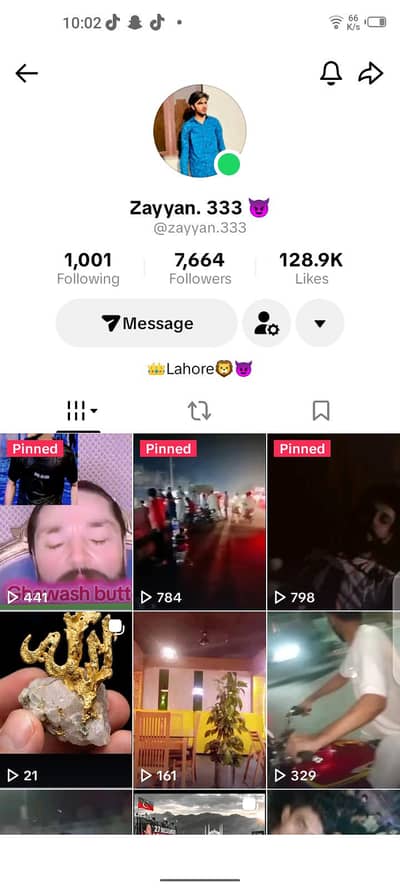Switch to the bookmarked favorites tab
This screenshot has width=400, height=888.
point(321,411)
